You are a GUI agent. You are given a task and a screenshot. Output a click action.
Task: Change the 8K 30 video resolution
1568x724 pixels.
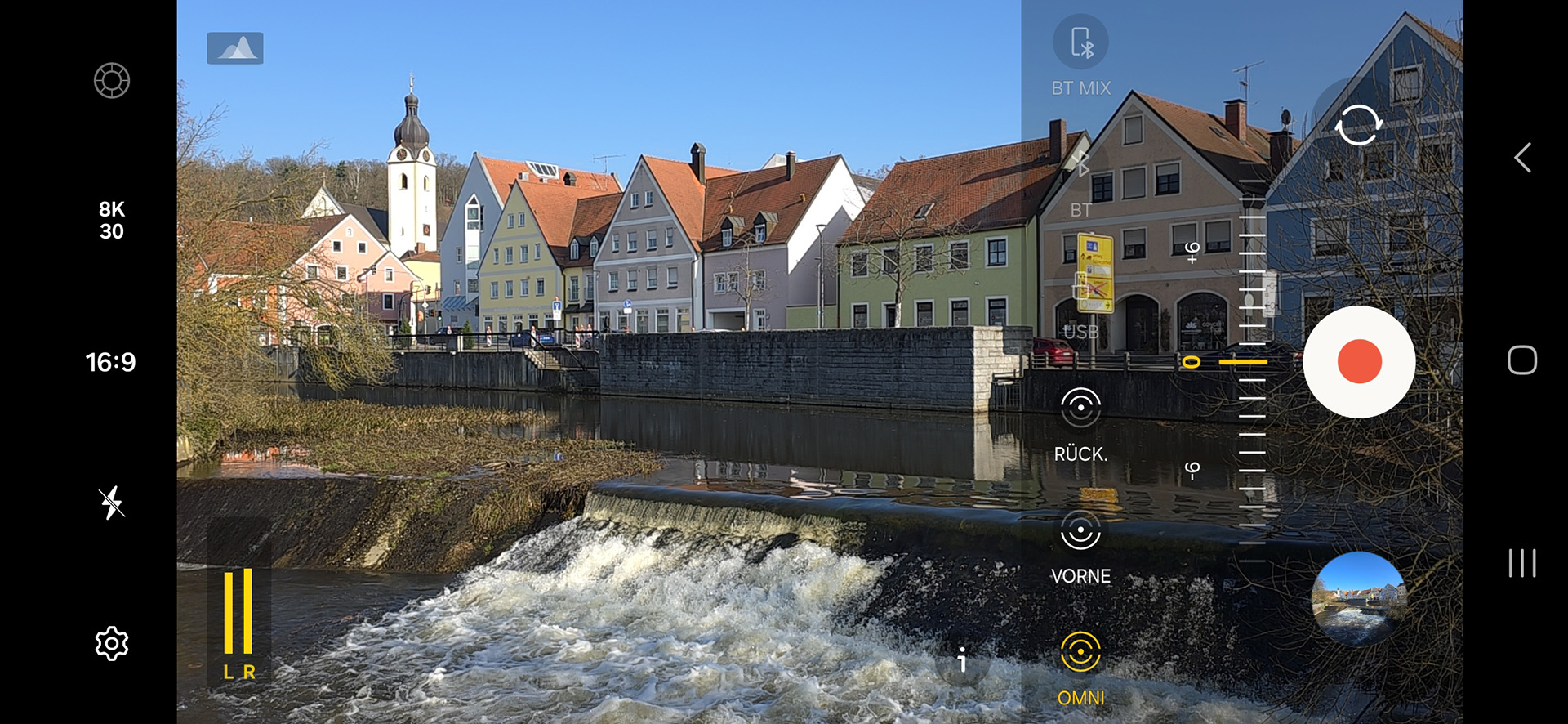[x=112, y=220]
